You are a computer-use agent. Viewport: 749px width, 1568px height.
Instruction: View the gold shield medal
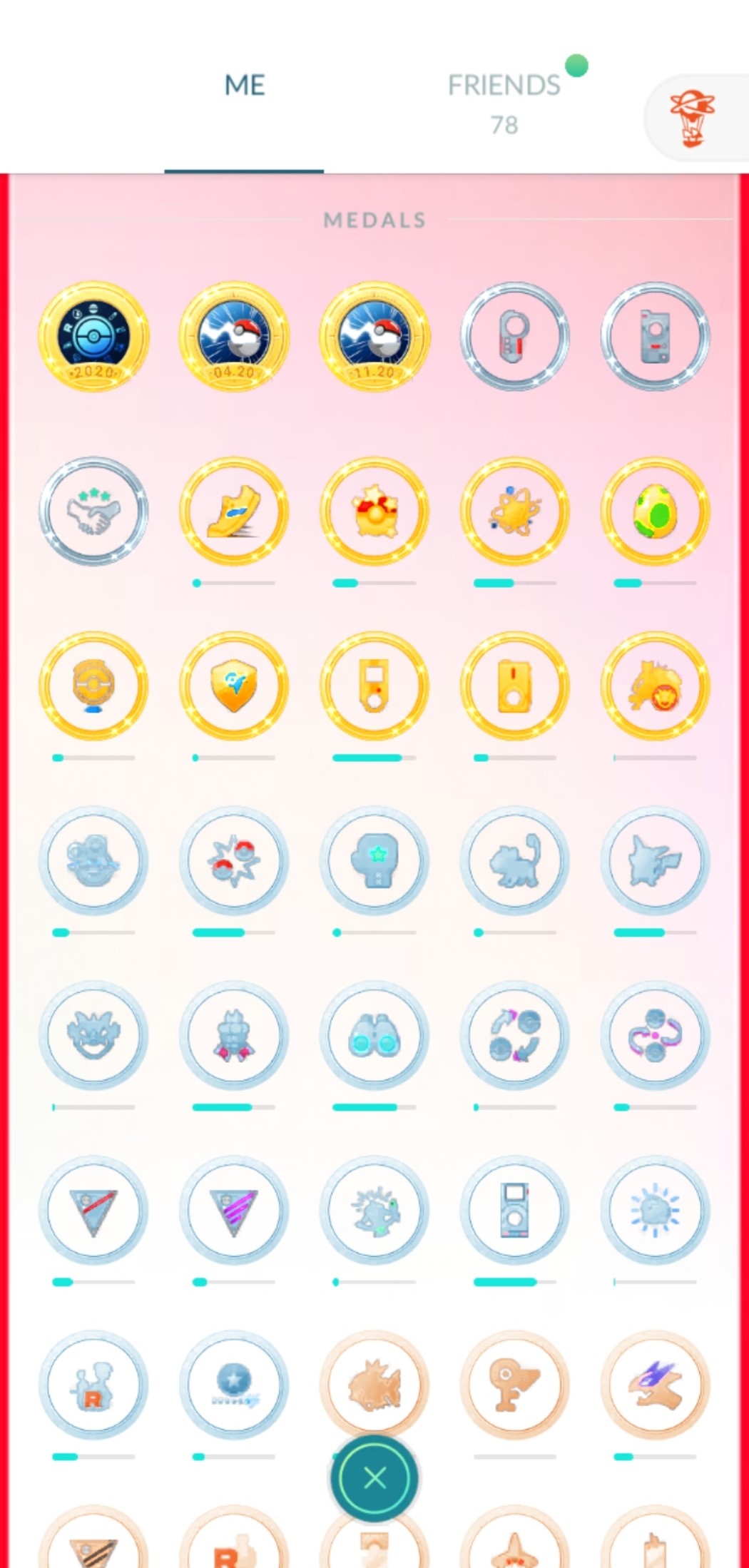pos(234,686)
